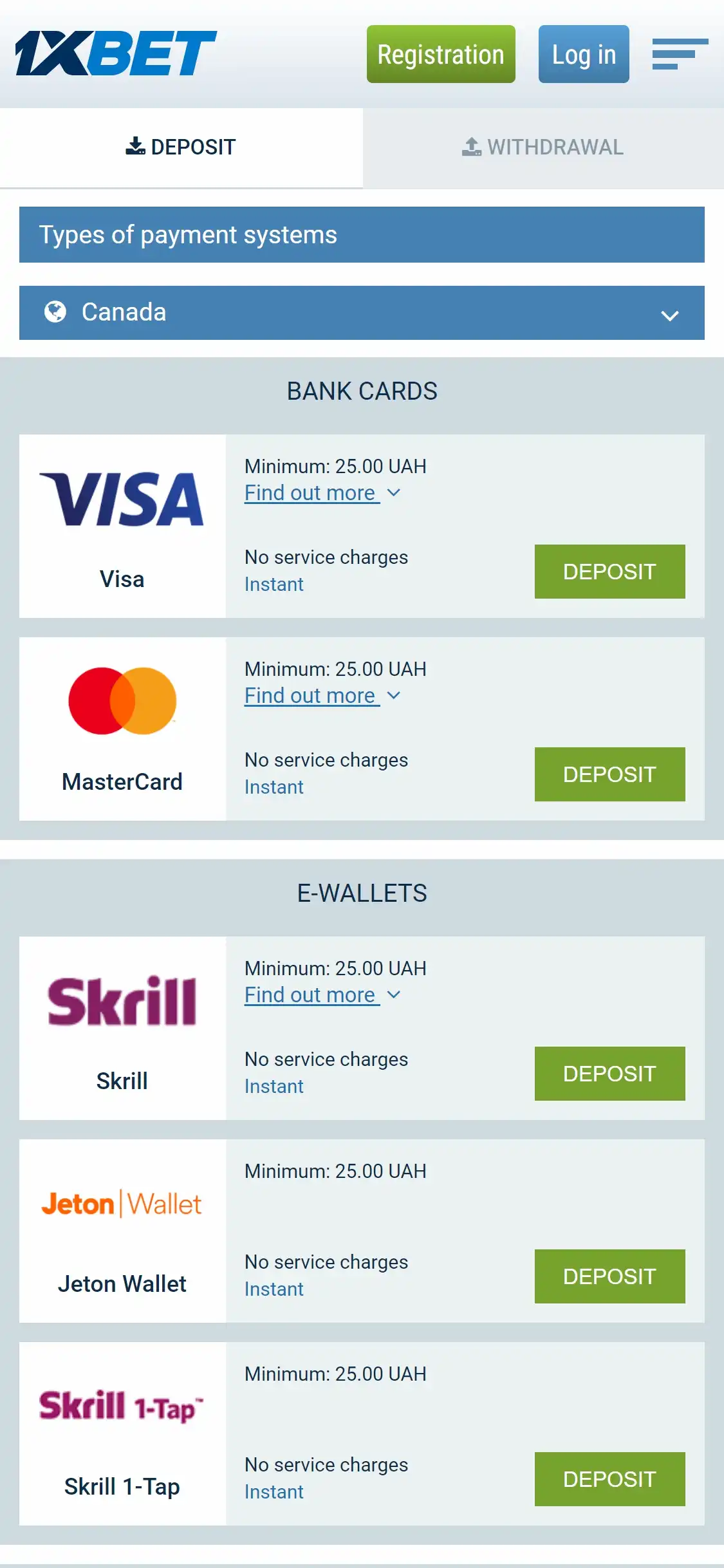Tap the Log in button
Screen dimensions: 724x1568
coord(583,54)
